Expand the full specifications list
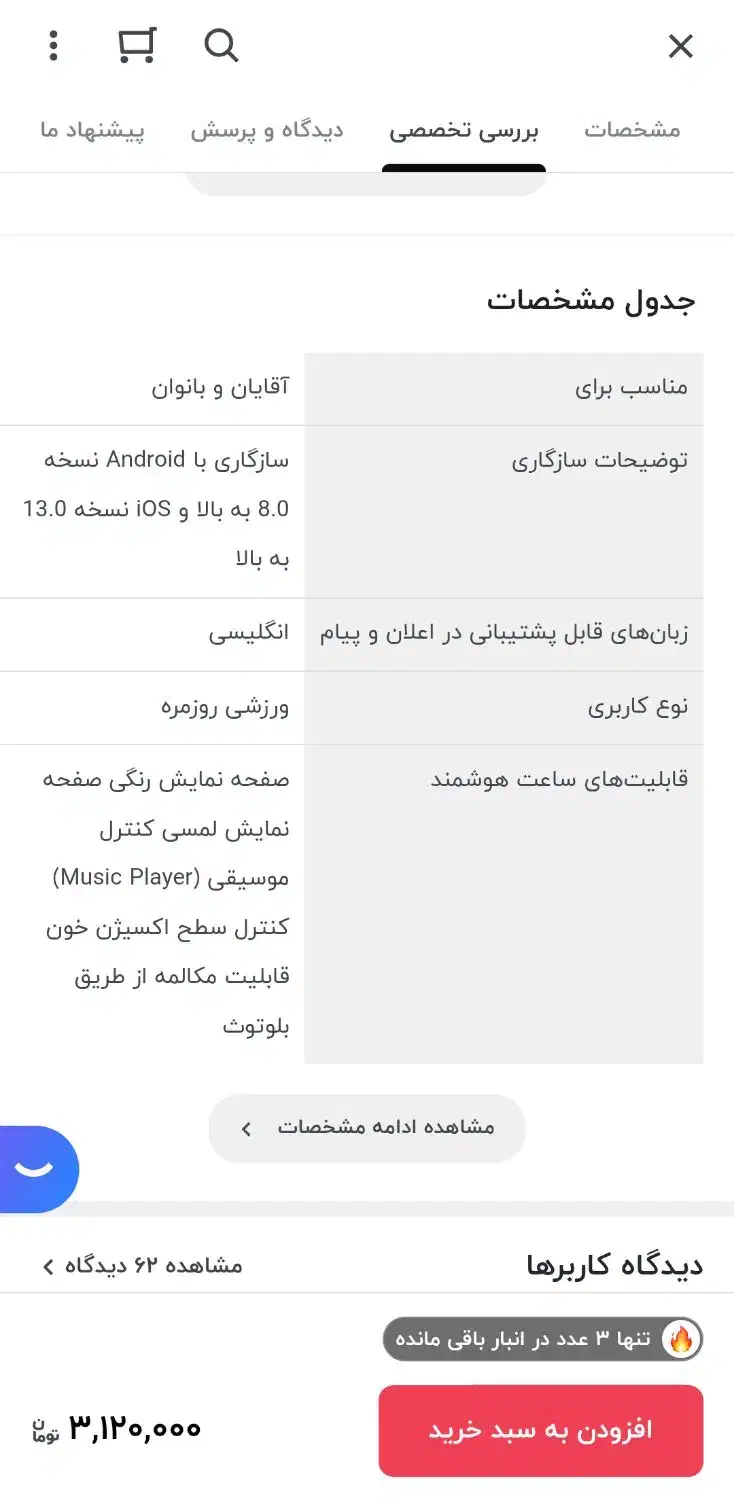 (366, 1128)
